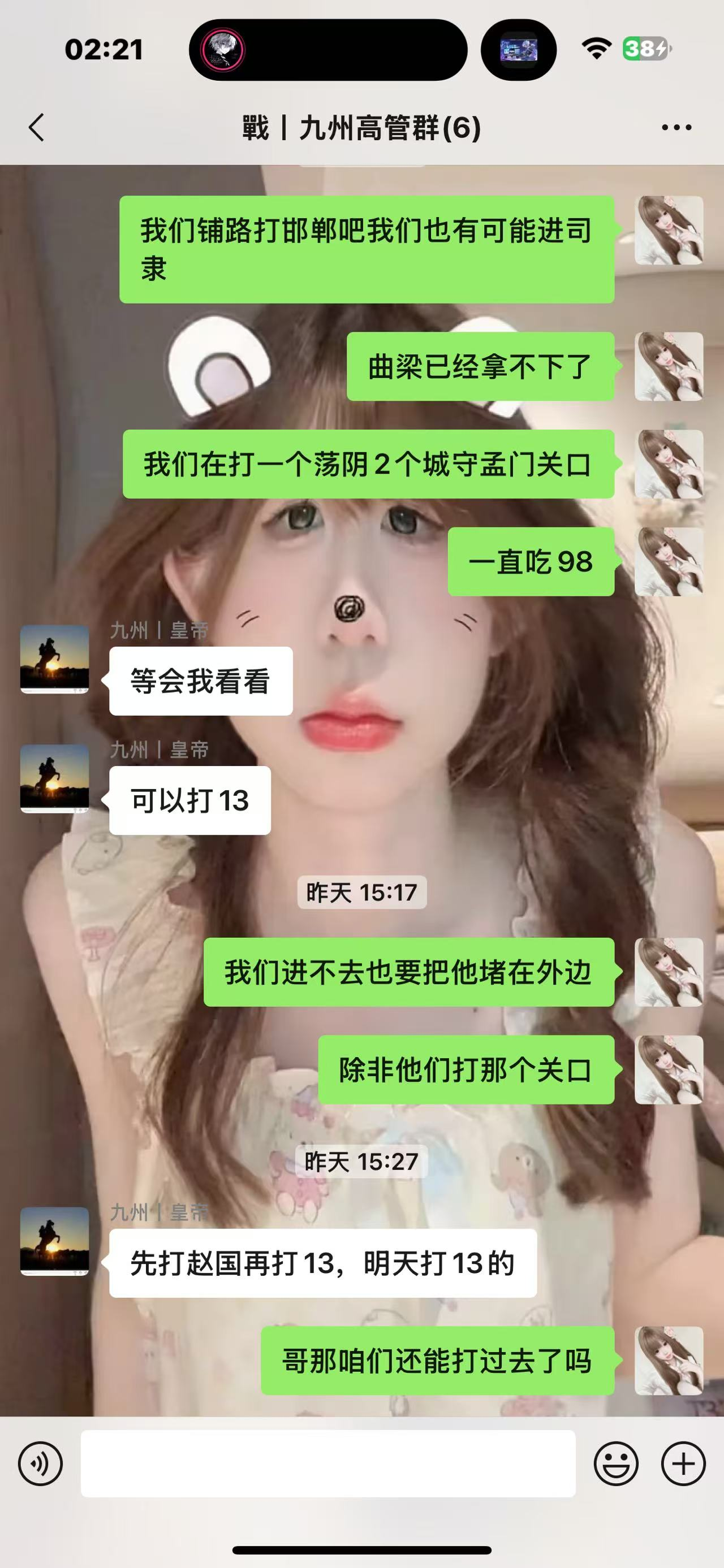
Task: Open the emoji sticker panel
Action: [615, 1464]
